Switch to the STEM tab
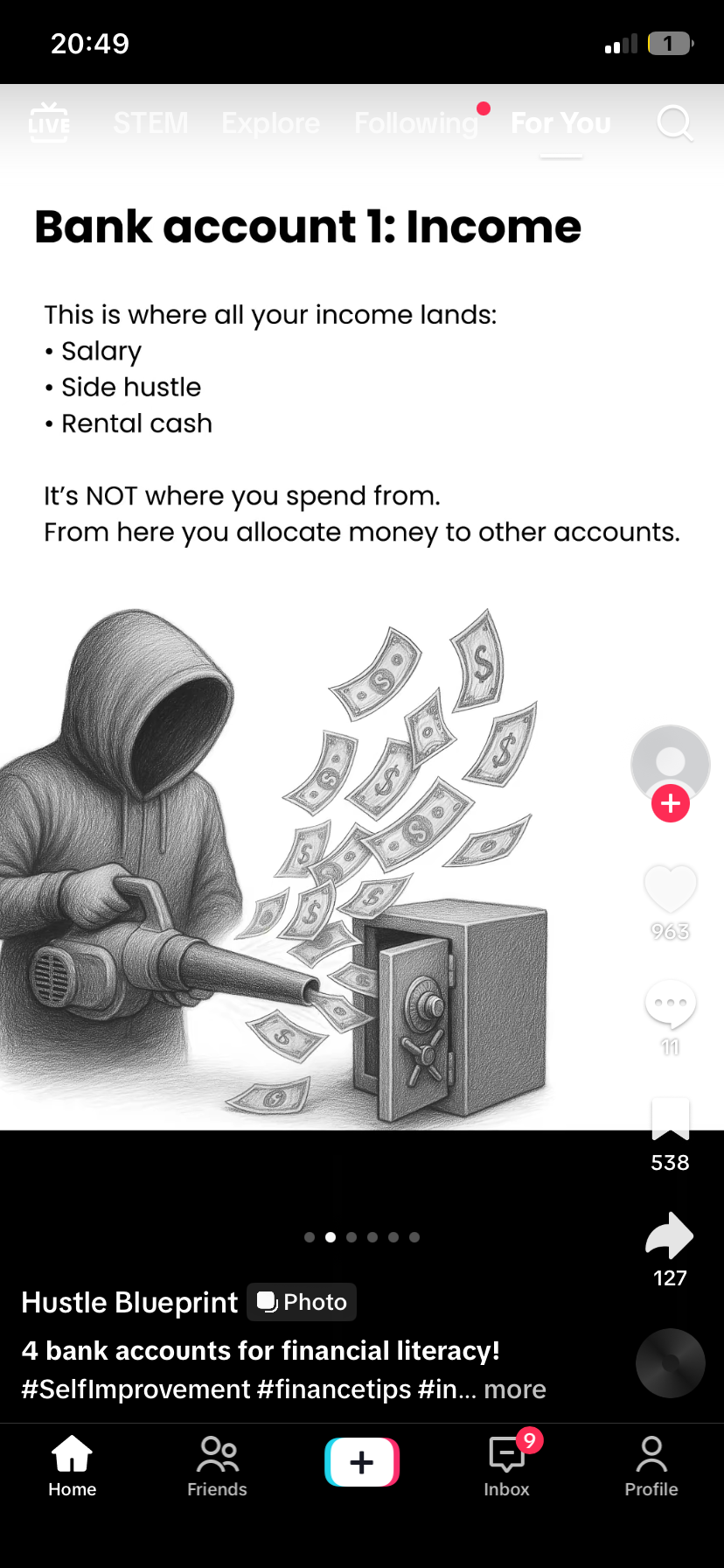This screenshot has width=724, height=1568. (150, 123)
